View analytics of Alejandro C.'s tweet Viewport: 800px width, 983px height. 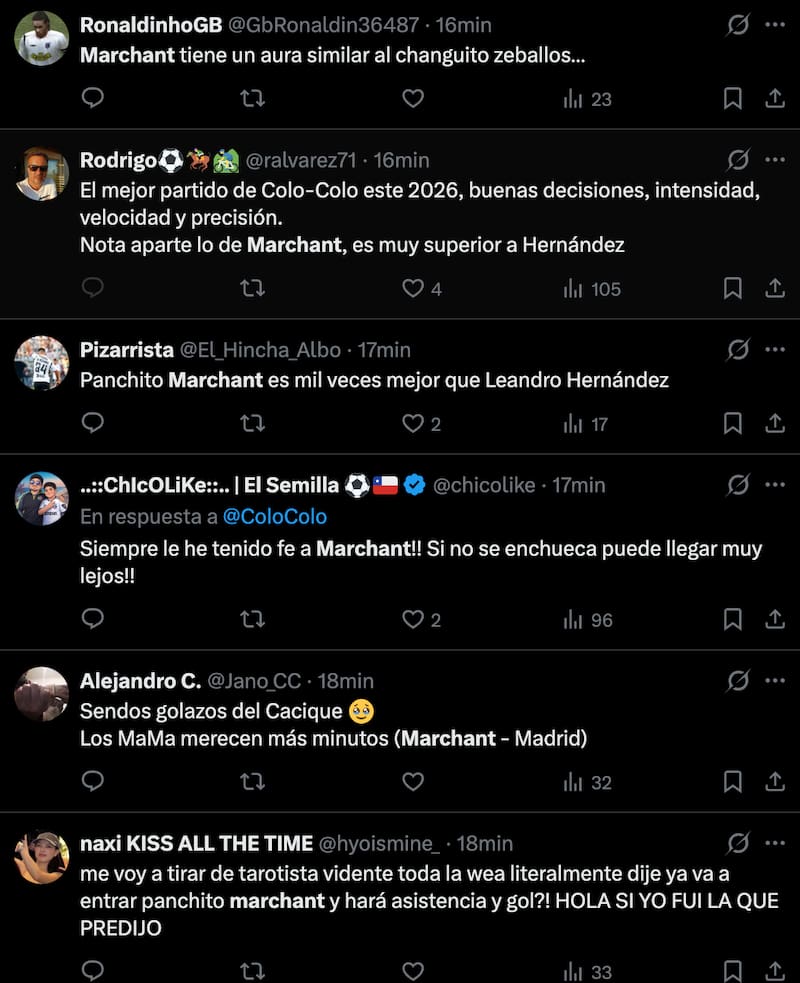(587, 782)
